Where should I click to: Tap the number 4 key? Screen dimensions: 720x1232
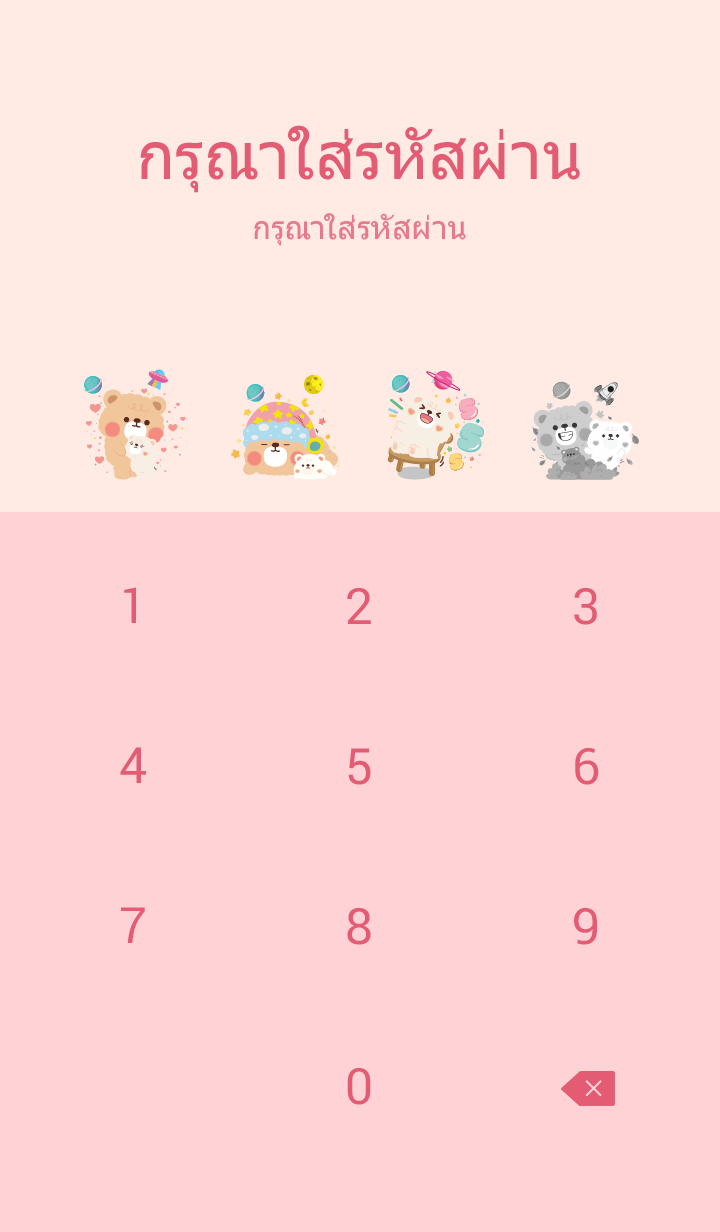(132, 767)
